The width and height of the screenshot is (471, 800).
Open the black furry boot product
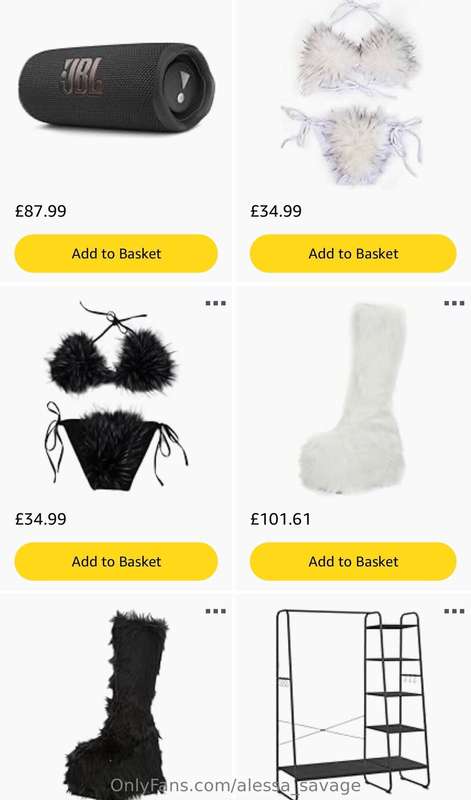(x=117, y=704)
